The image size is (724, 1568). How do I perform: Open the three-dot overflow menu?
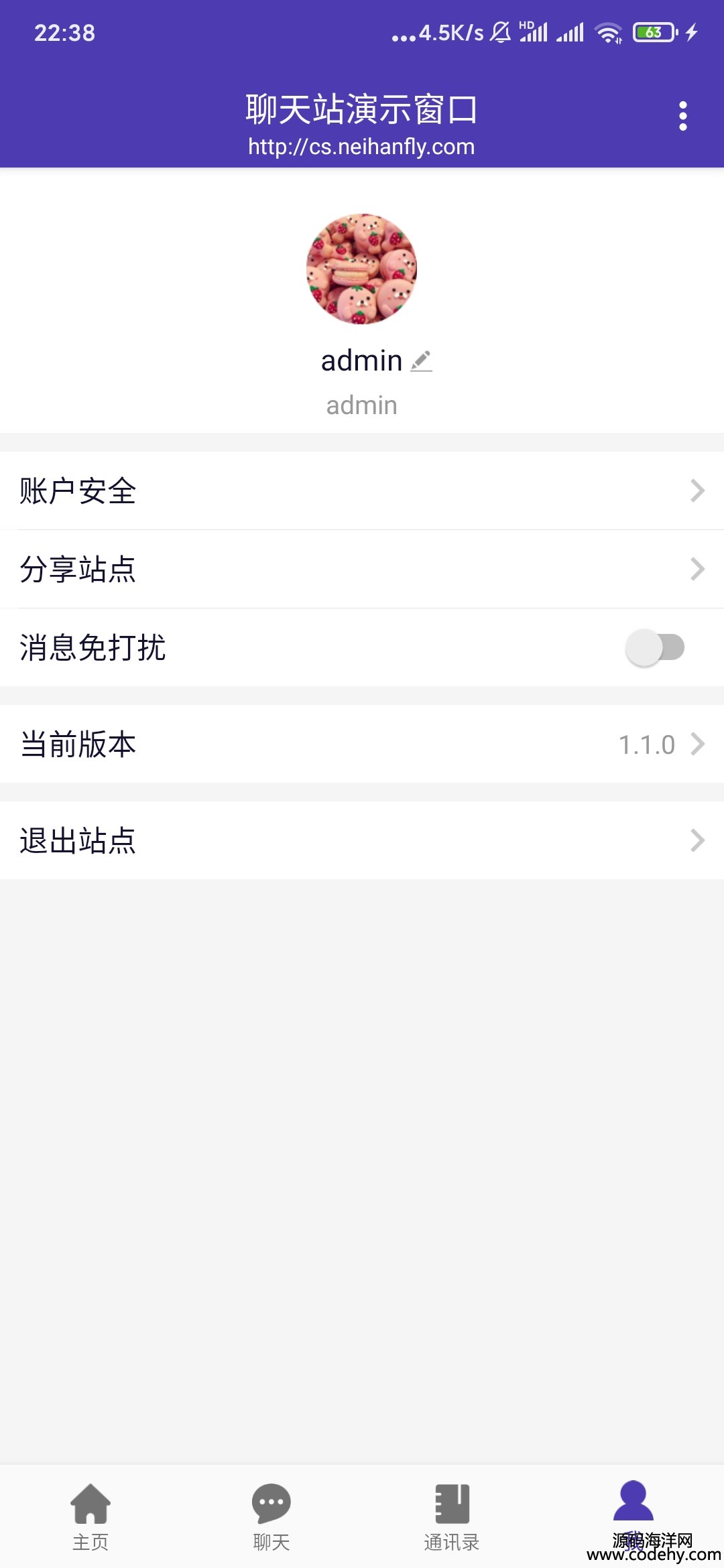[x=682, y=116]
